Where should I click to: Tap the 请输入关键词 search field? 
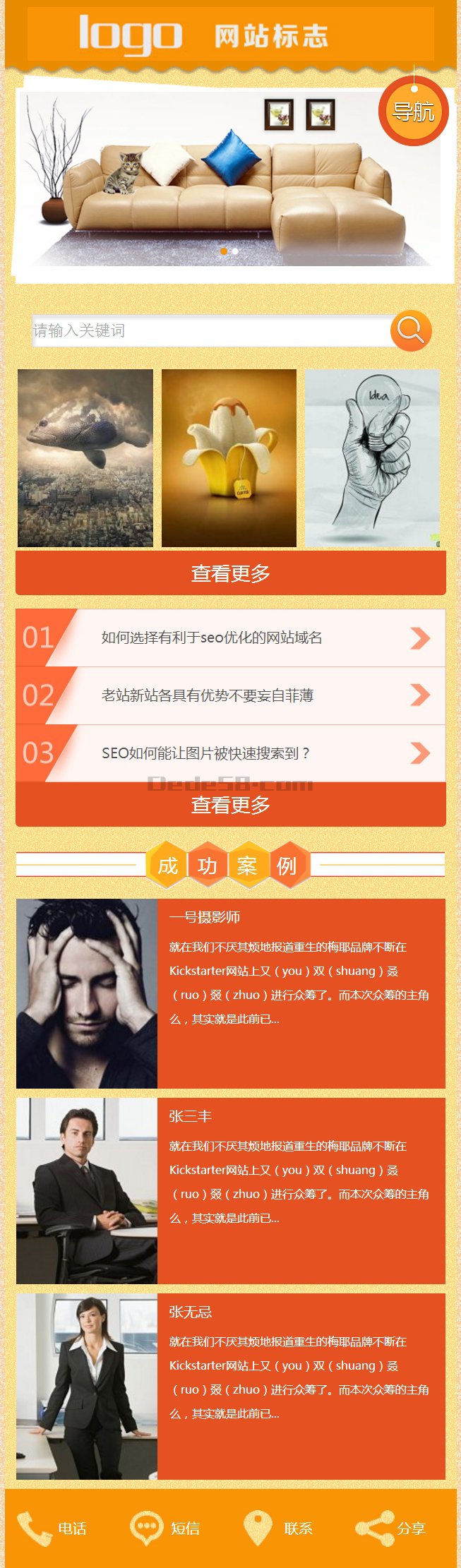[x=210, y=330]
